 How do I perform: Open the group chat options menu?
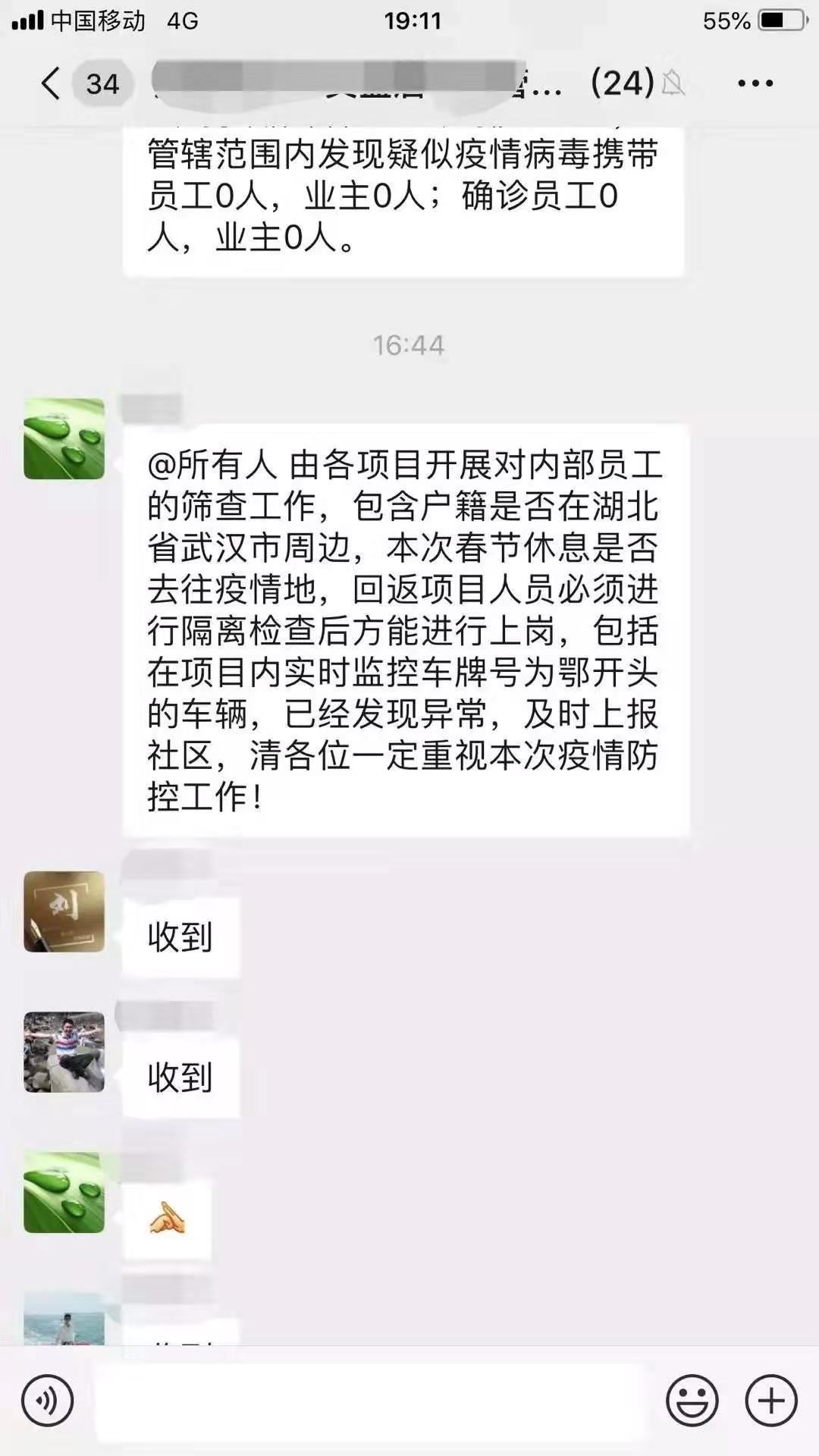755,83
